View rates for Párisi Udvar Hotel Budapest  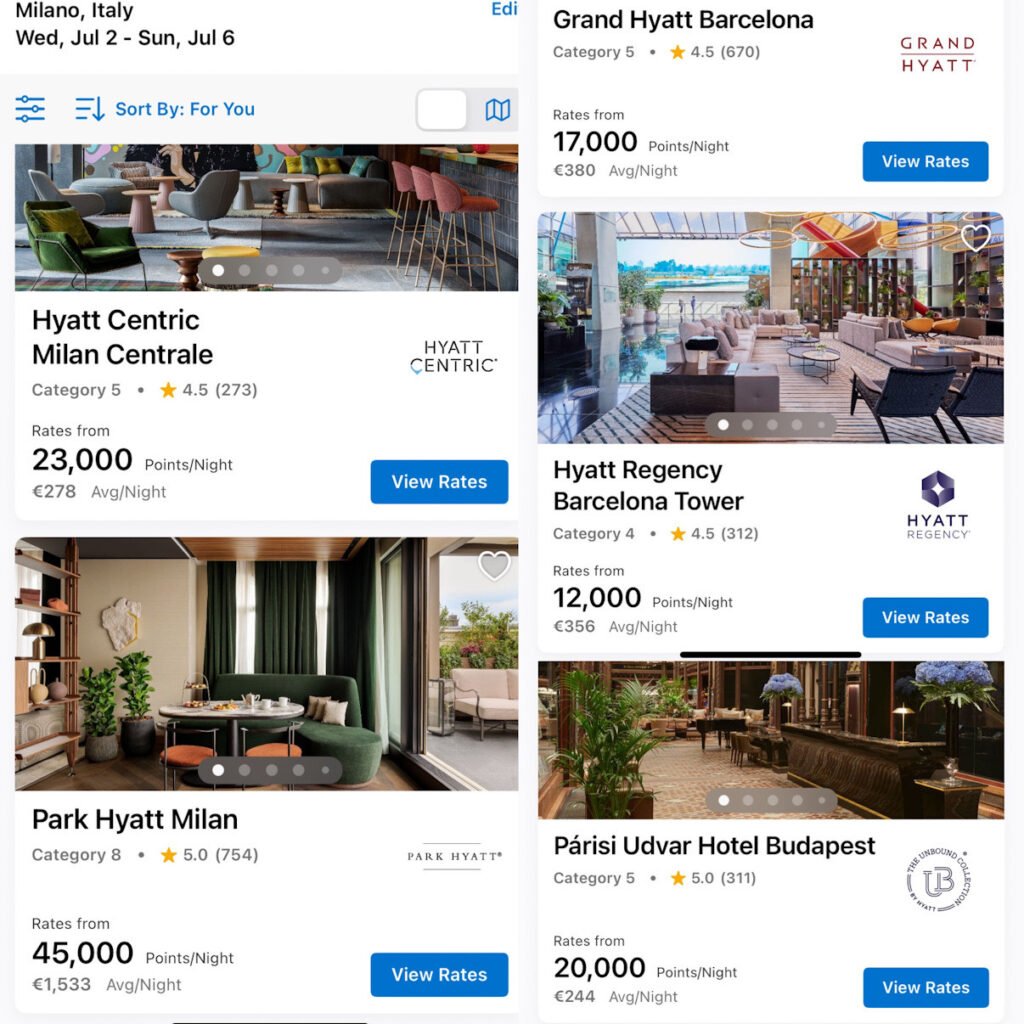(x=925, y=988)
